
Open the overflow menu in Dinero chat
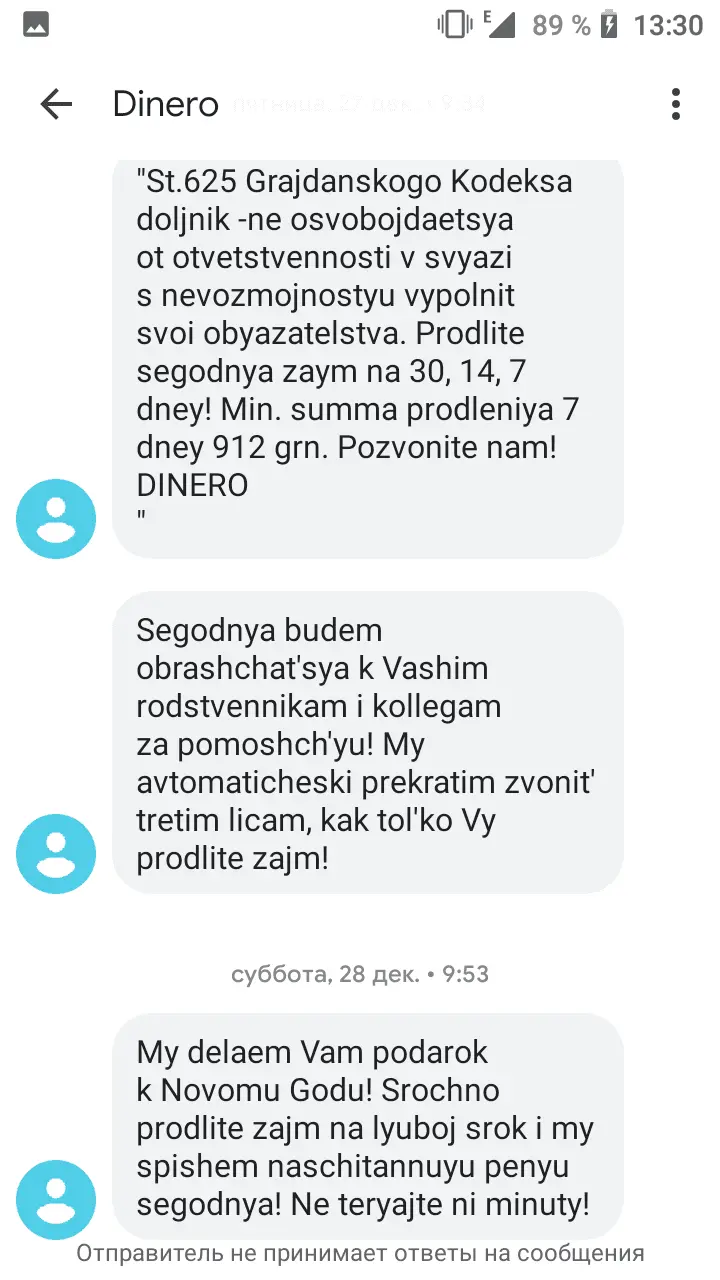pyautogui.click(x=676, y=104)
